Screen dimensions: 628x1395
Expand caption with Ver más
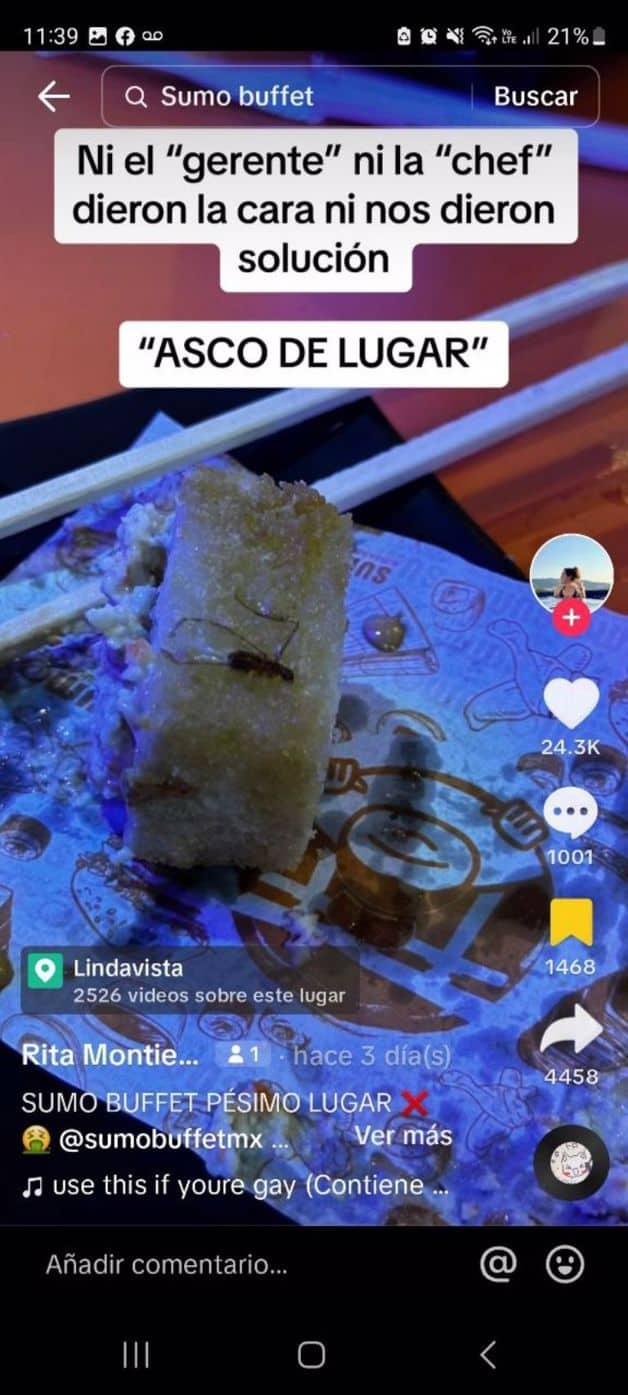tap(403, 1137)
